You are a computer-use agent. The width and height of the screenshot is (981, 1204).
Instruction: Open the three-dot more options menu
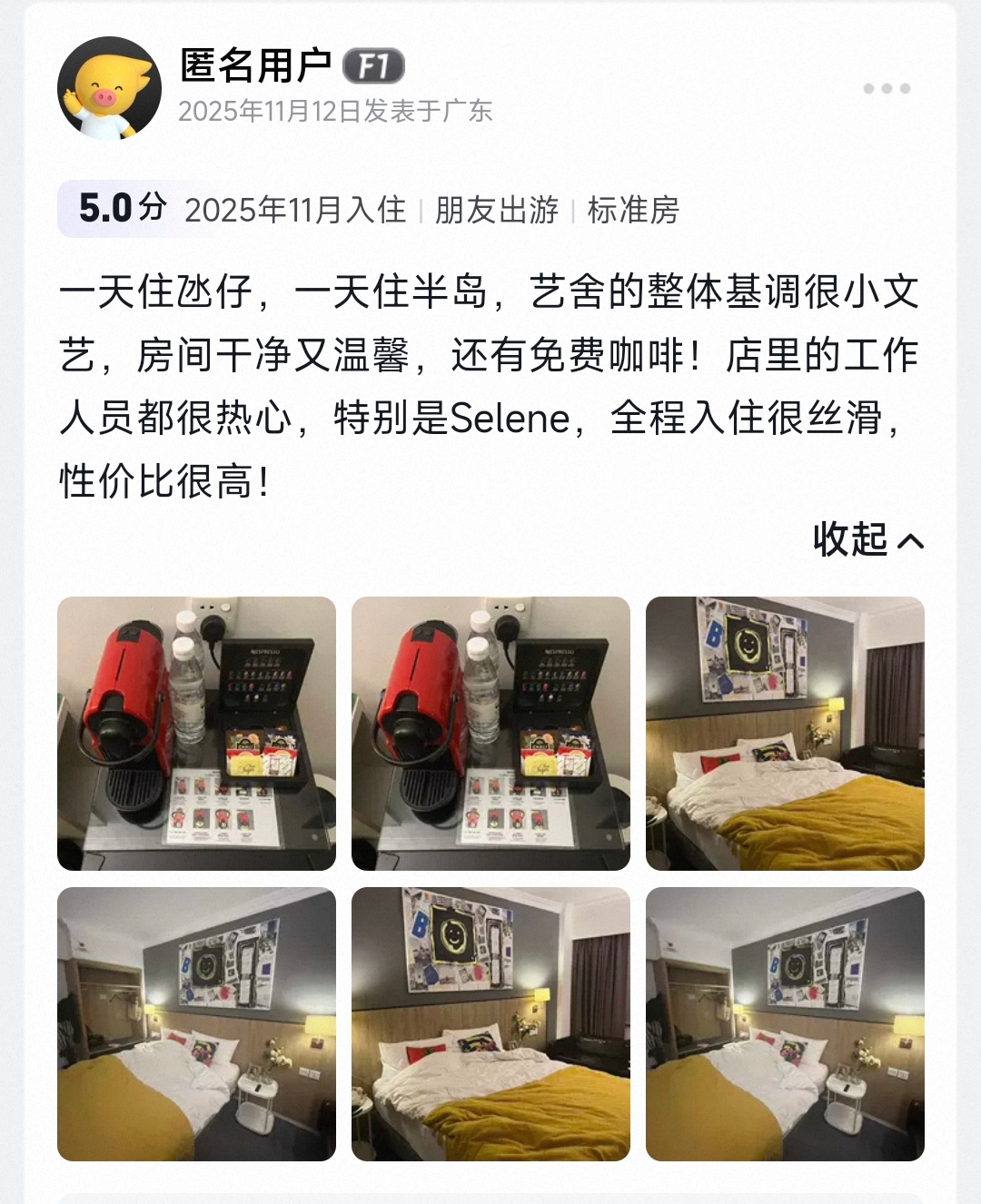887,89
